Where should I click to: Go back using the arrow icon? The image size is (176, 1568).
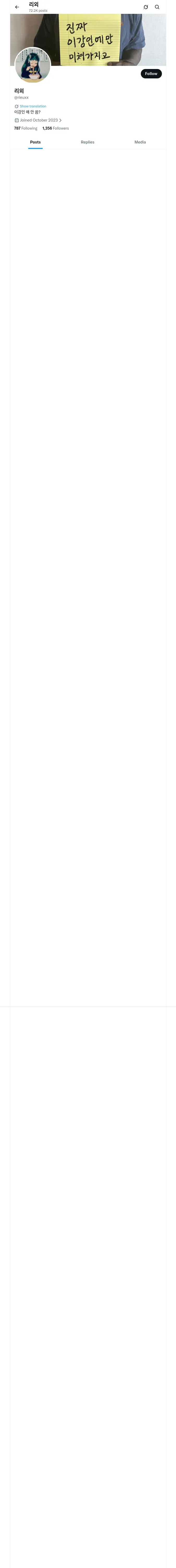pyautogui.click(x=17, y=7)
